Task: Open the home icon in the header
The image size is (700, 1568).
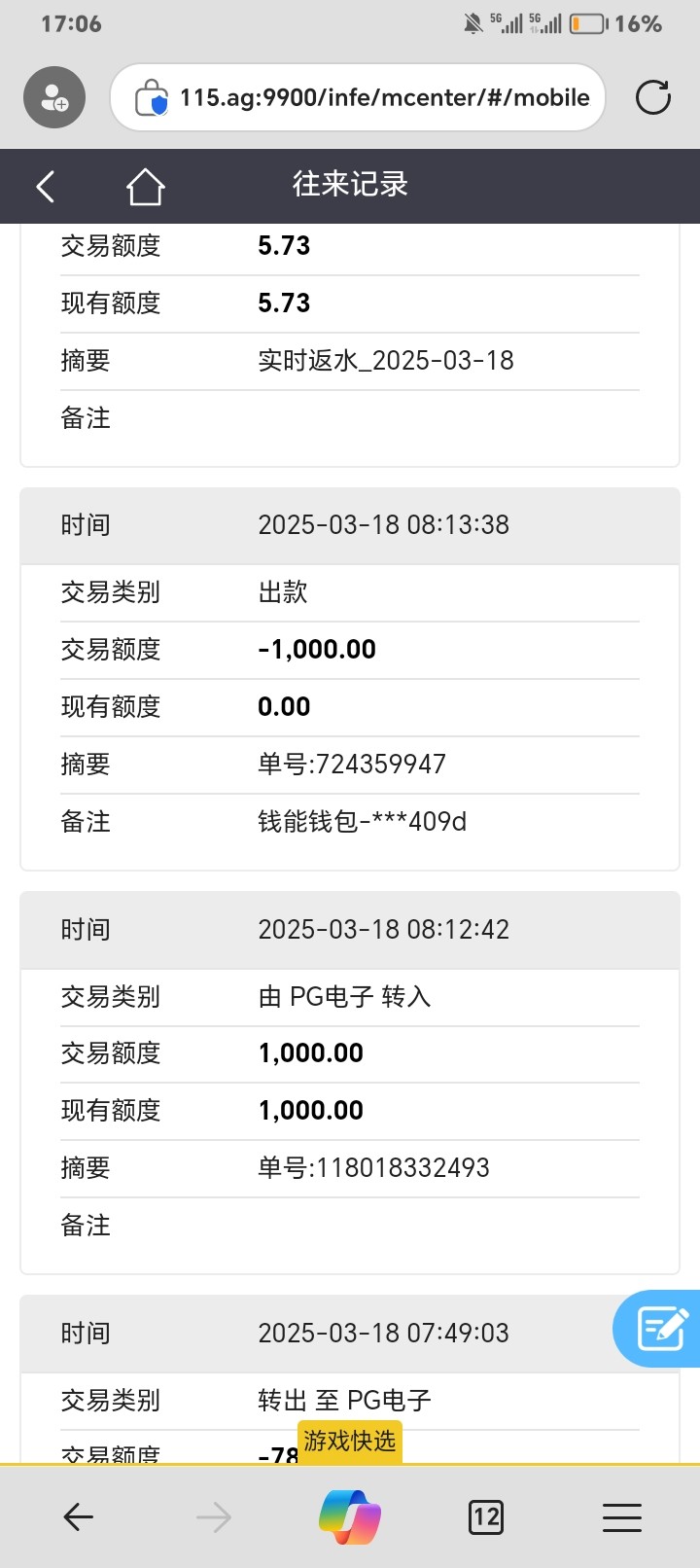Action: [145, 186]
